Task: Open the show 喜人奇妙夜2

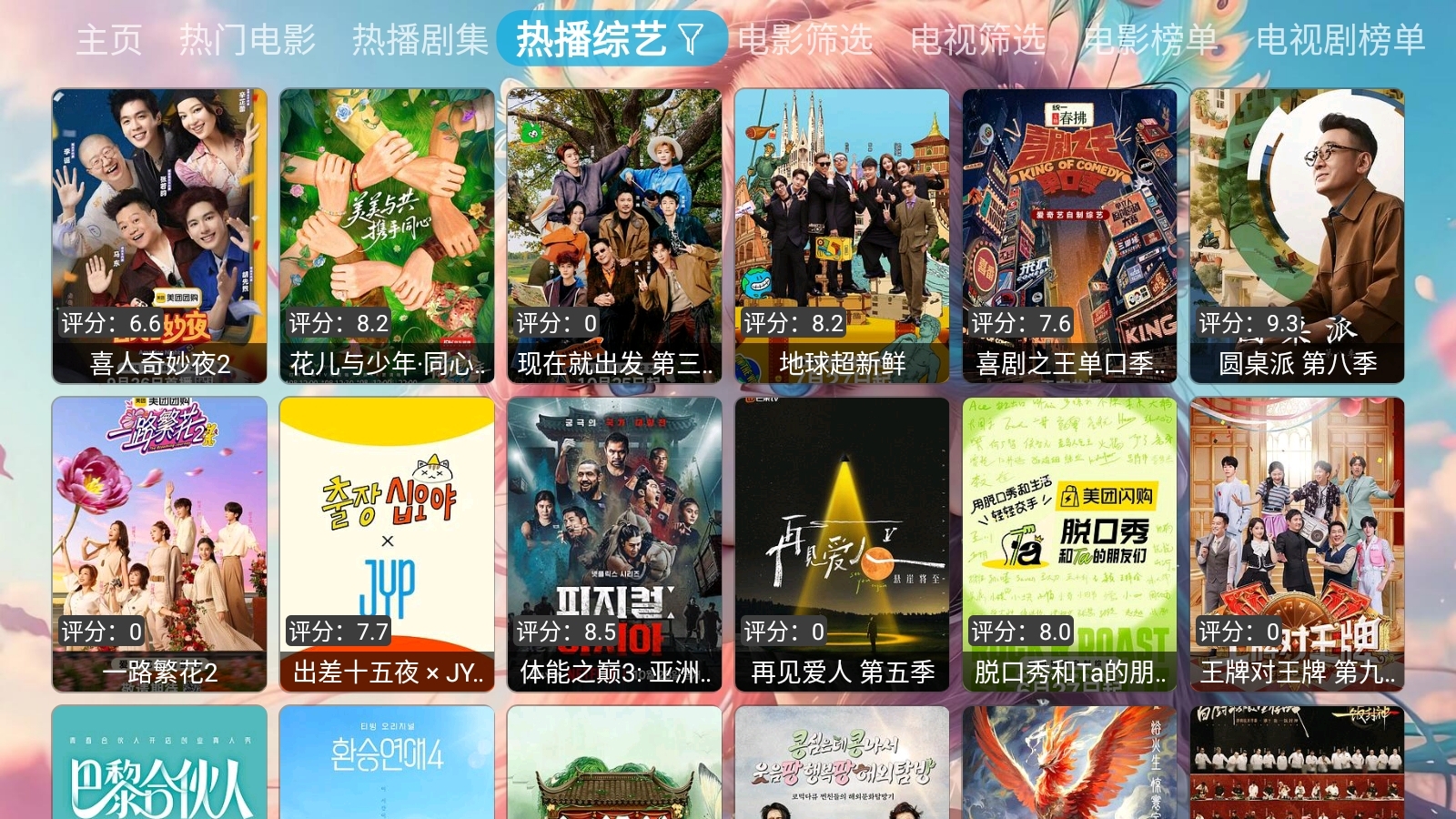Action: [159, 235]
